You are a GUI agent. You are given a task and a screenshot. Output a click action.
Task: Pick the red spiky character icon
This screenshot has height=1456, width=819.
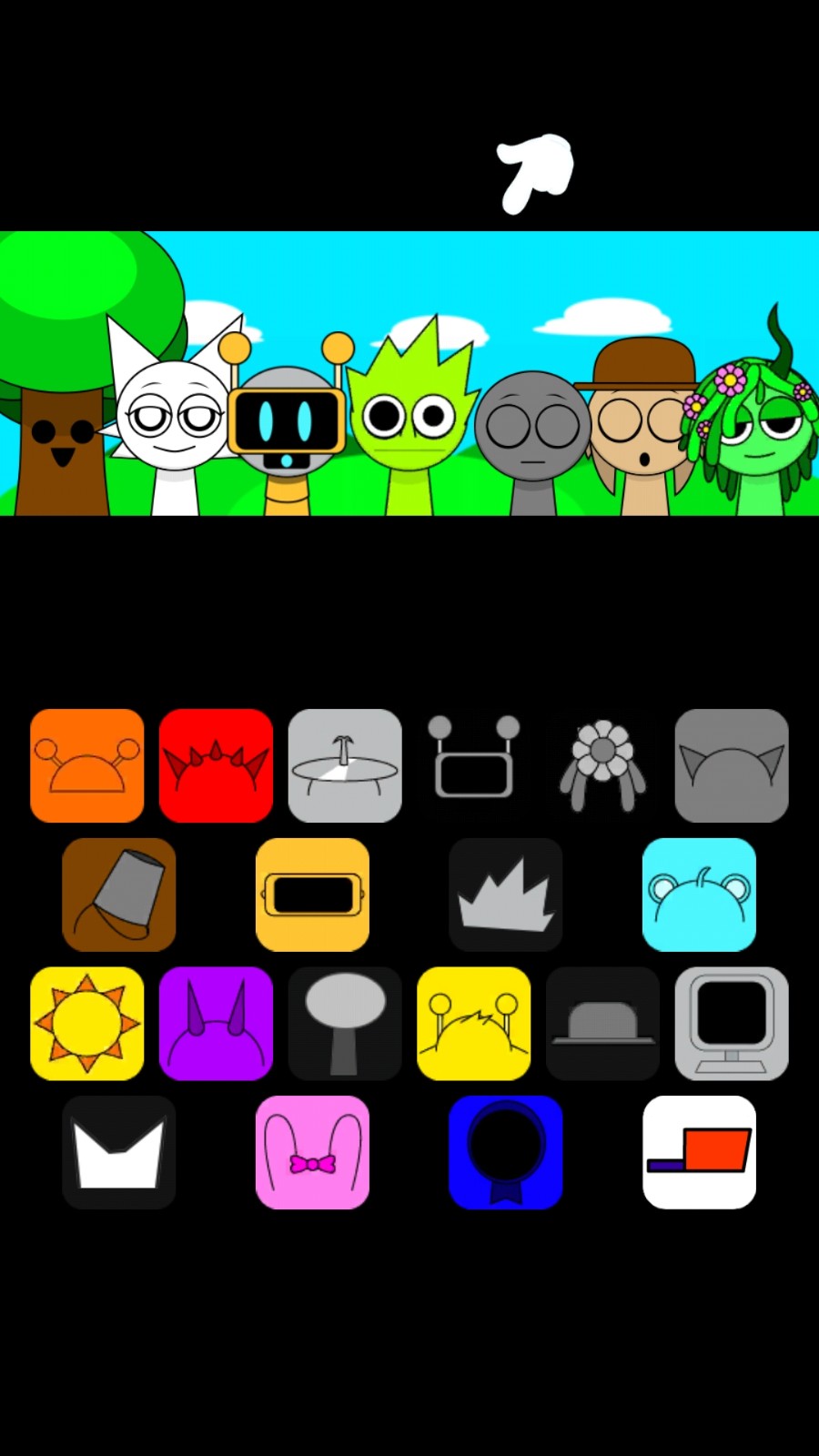pos(216,765)
